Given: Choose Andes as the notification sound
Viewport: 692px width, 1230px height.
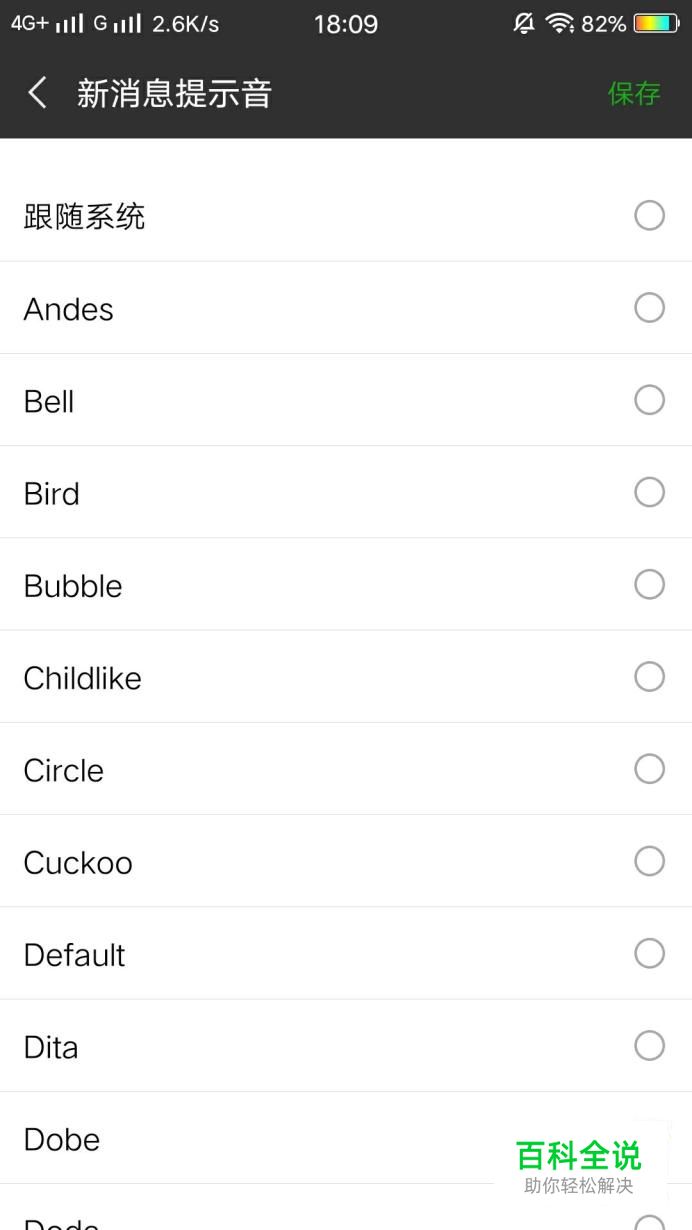Looking at the screenshot, I should [x=346, y=308].
